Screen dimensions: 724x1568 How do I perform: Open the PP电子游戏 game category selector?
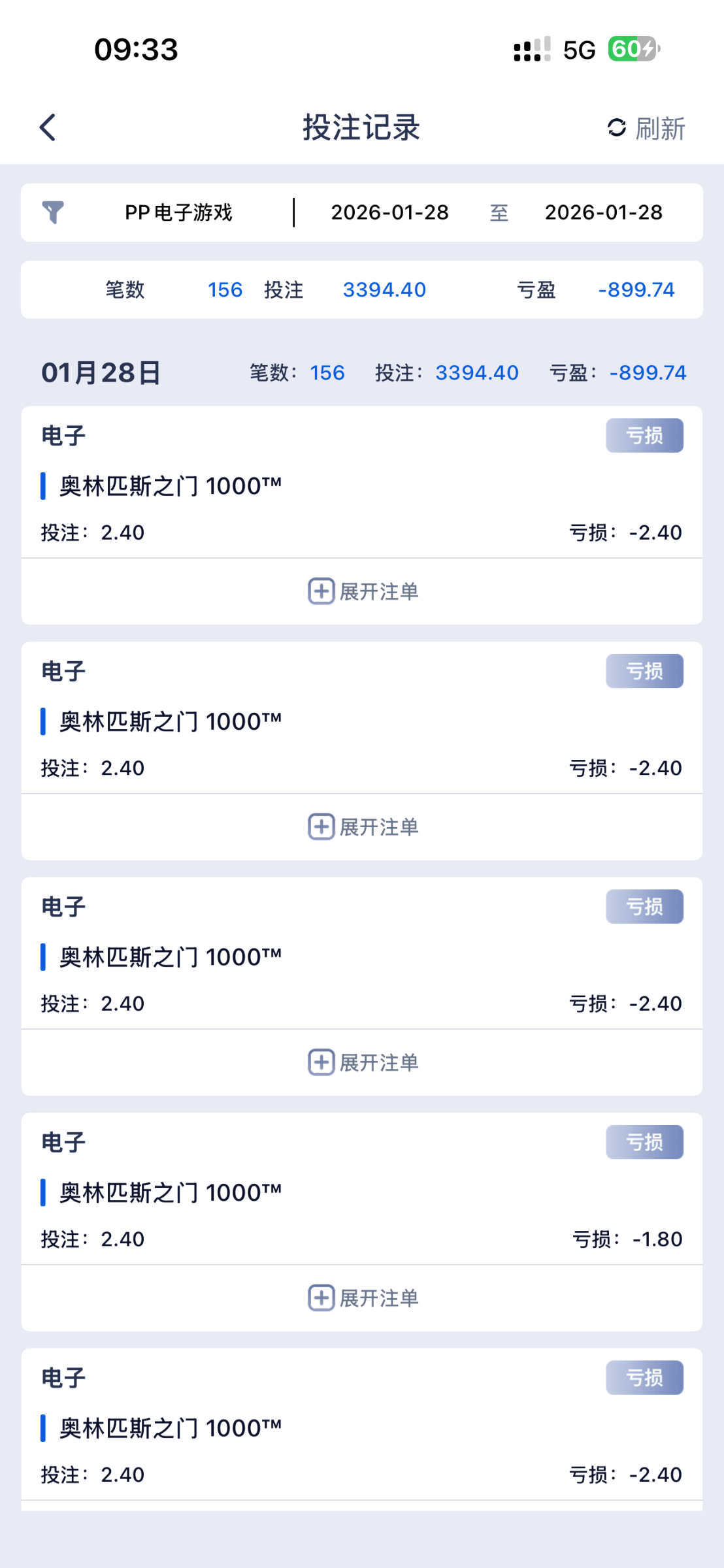pos(181,212)
